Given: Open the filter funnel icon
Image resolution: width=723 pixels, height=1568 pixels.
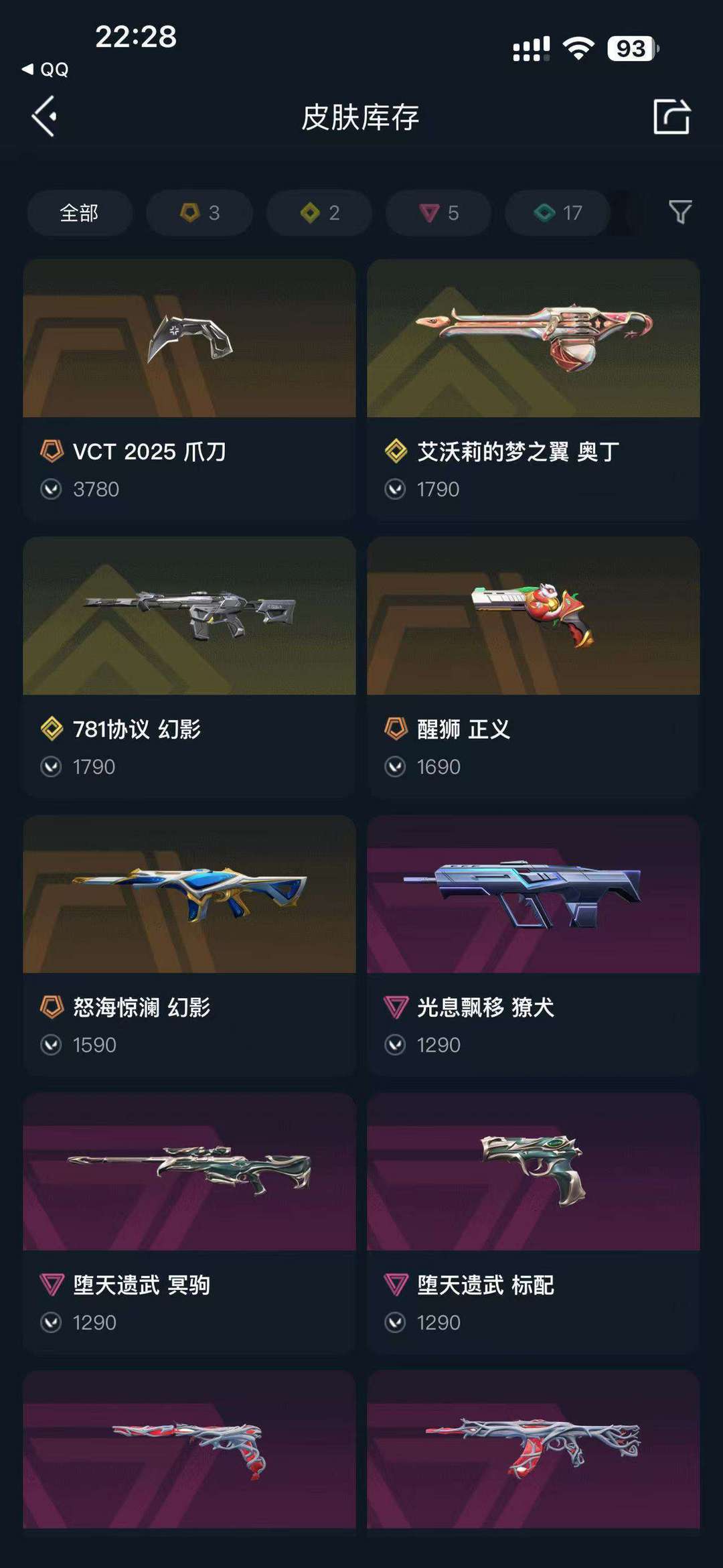Looking at the screenshot, I should [680, 212].
